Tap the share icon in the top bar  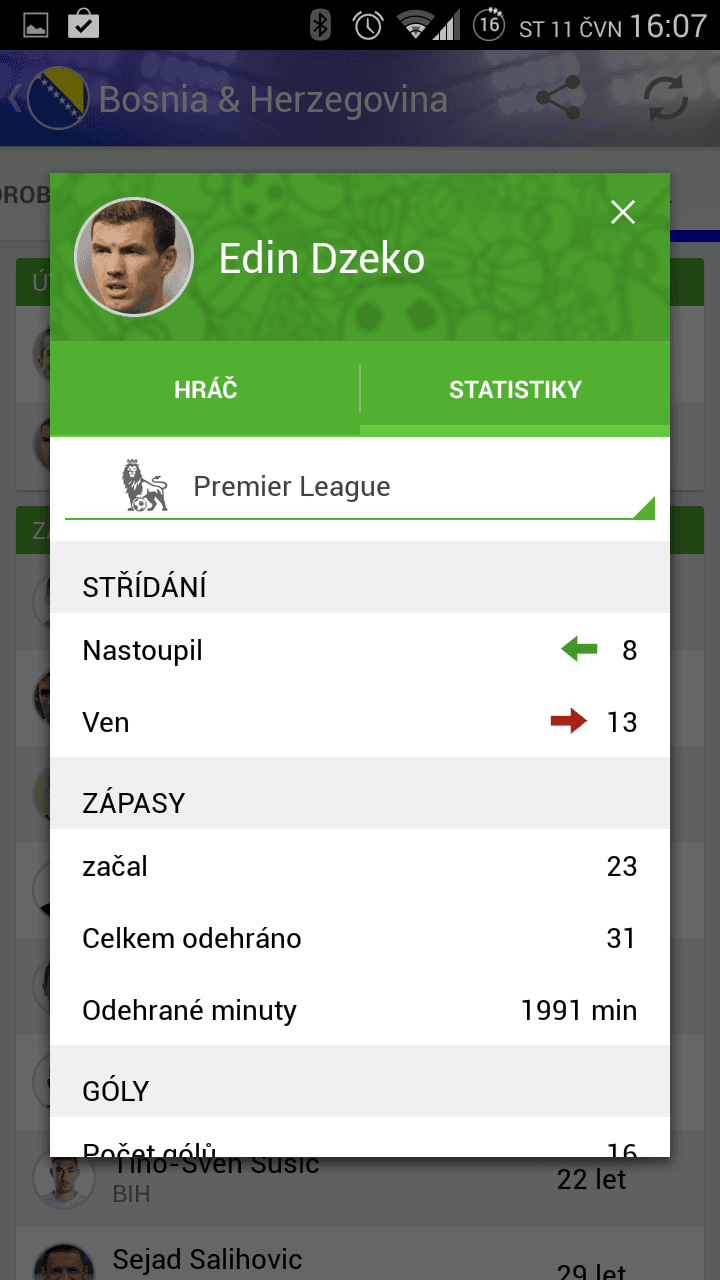[x=556, y=98]
